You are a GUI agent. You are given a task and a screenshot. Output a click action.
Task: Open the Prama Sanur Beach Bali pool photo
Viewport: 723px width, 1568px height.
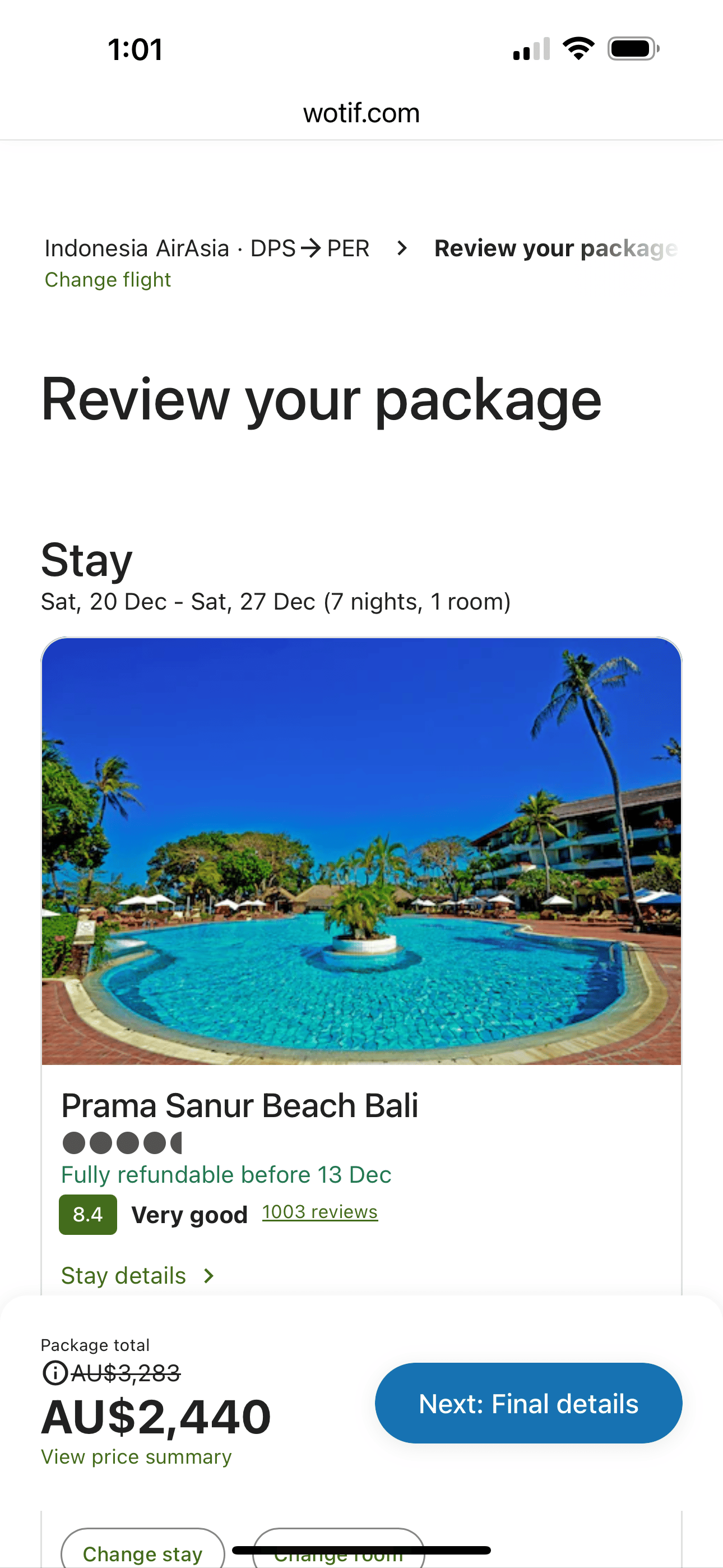point(361,851)
